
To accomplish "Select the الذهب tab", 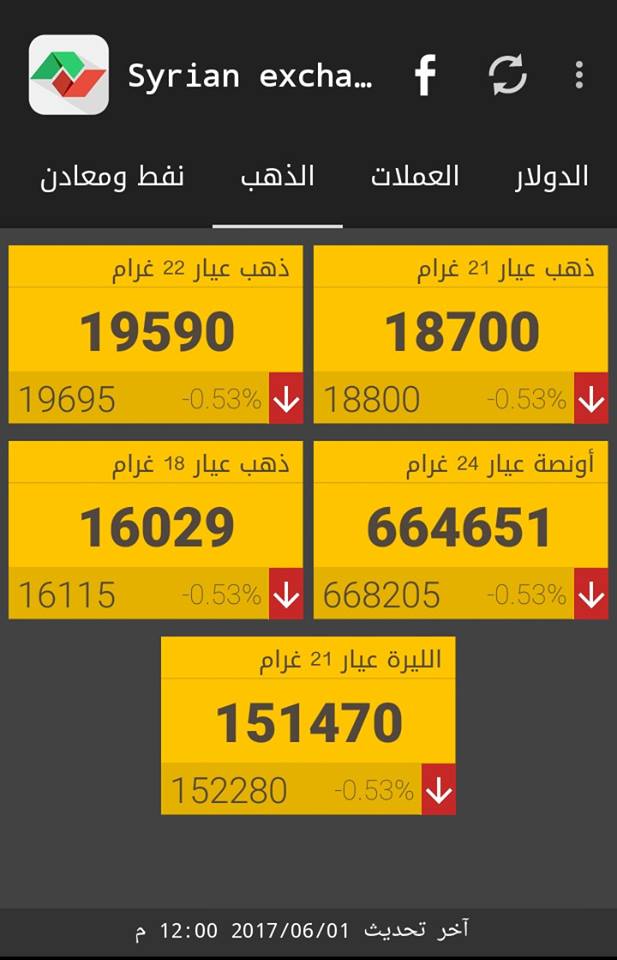I will point(278,178).
